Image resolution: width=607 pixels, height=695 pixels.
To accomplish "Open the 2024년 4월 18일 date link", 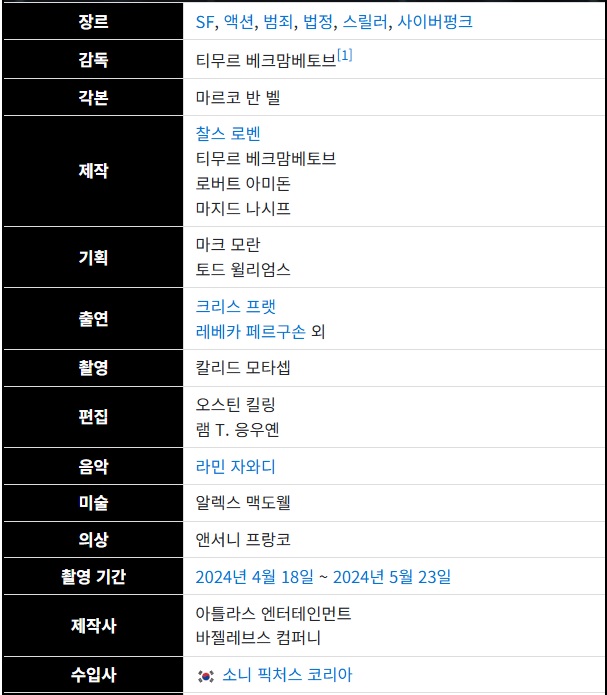I will click(255, 576).
